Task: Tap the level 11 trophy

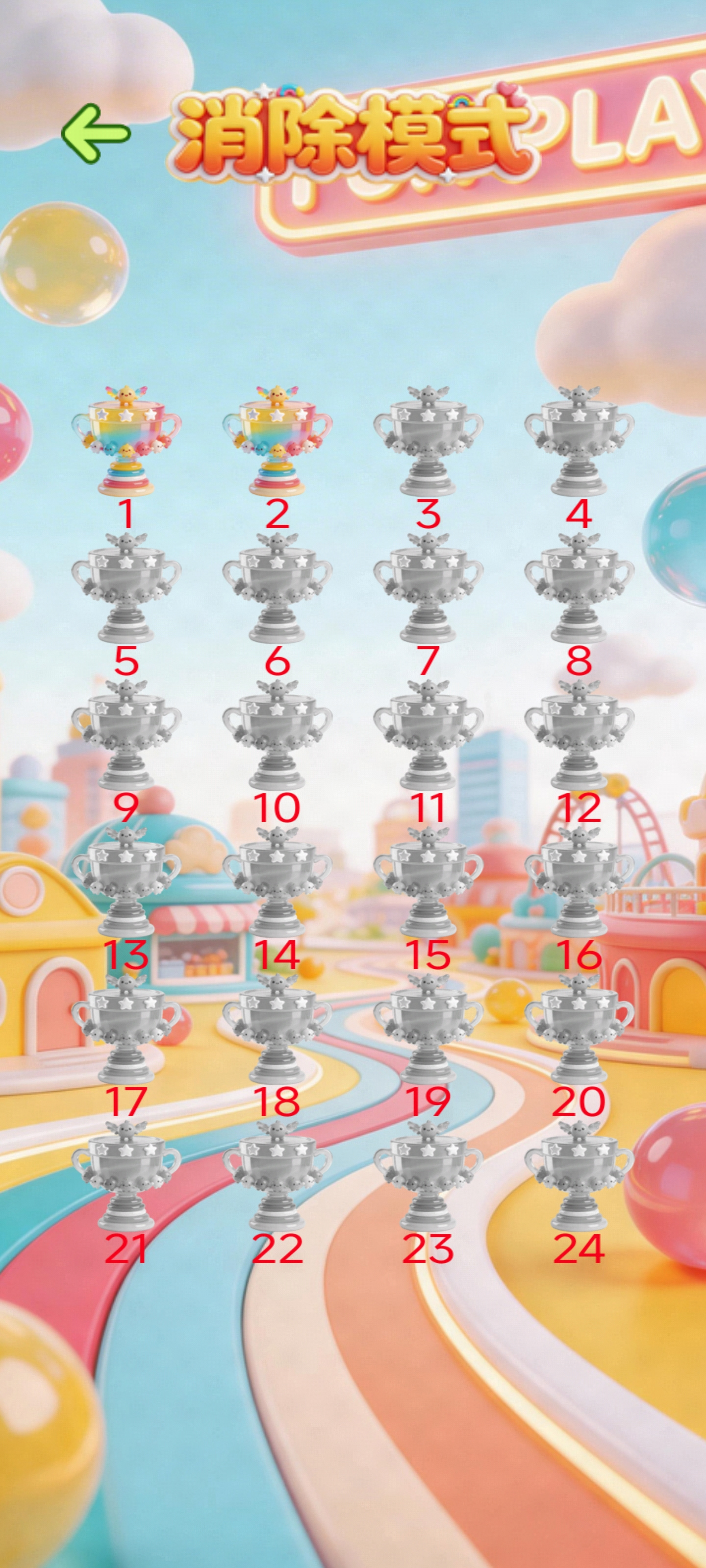Action: click(x=428, y=735)
